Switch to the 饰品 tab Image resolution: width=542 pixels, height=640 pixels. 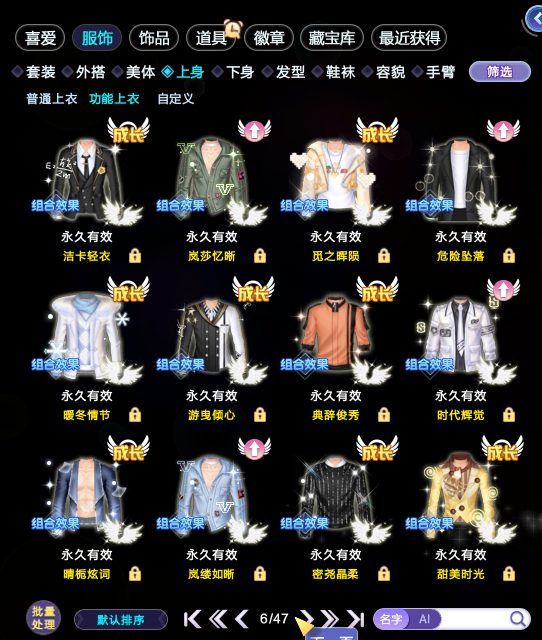click(154, 38)
